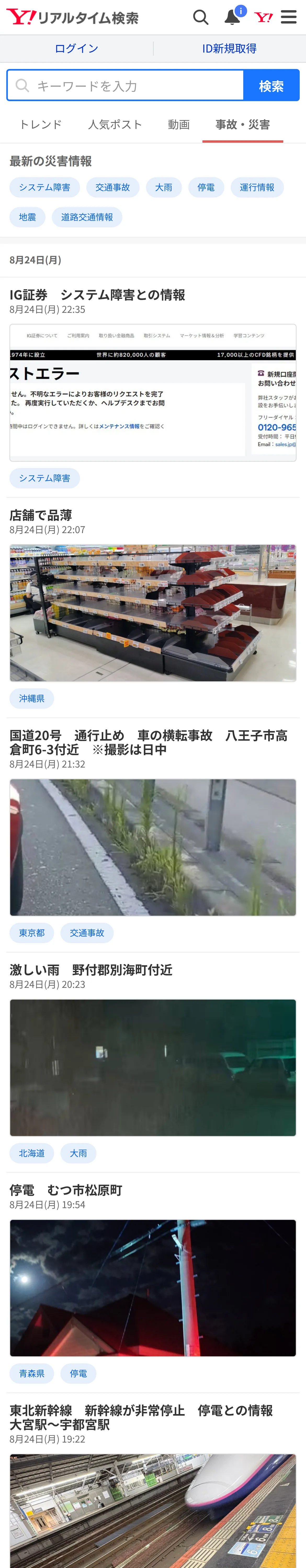
Task: Open the hamburger menu
Action: 289,17
